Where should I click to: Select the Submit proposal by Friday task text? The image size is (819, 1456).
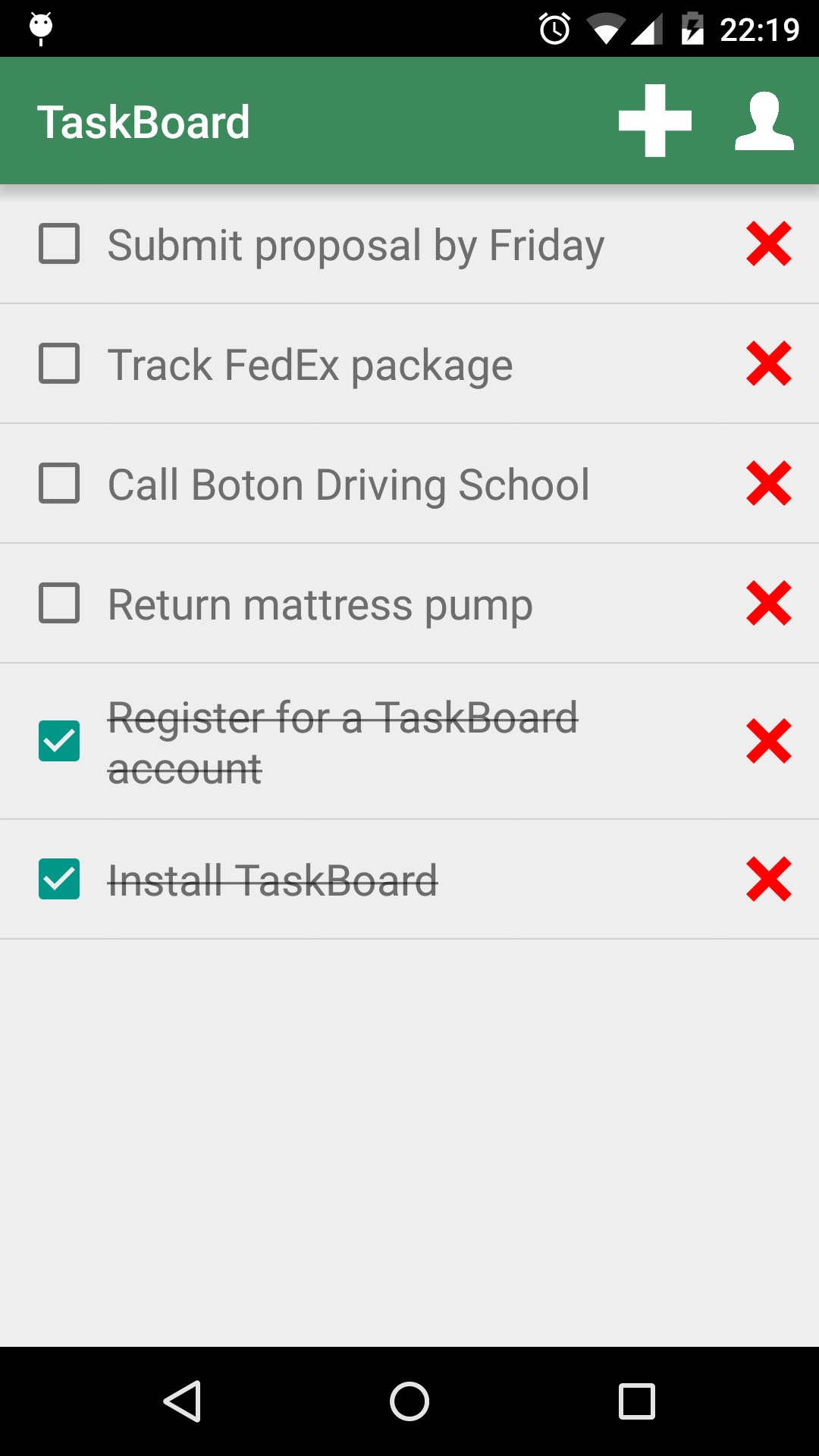[355, 244]
